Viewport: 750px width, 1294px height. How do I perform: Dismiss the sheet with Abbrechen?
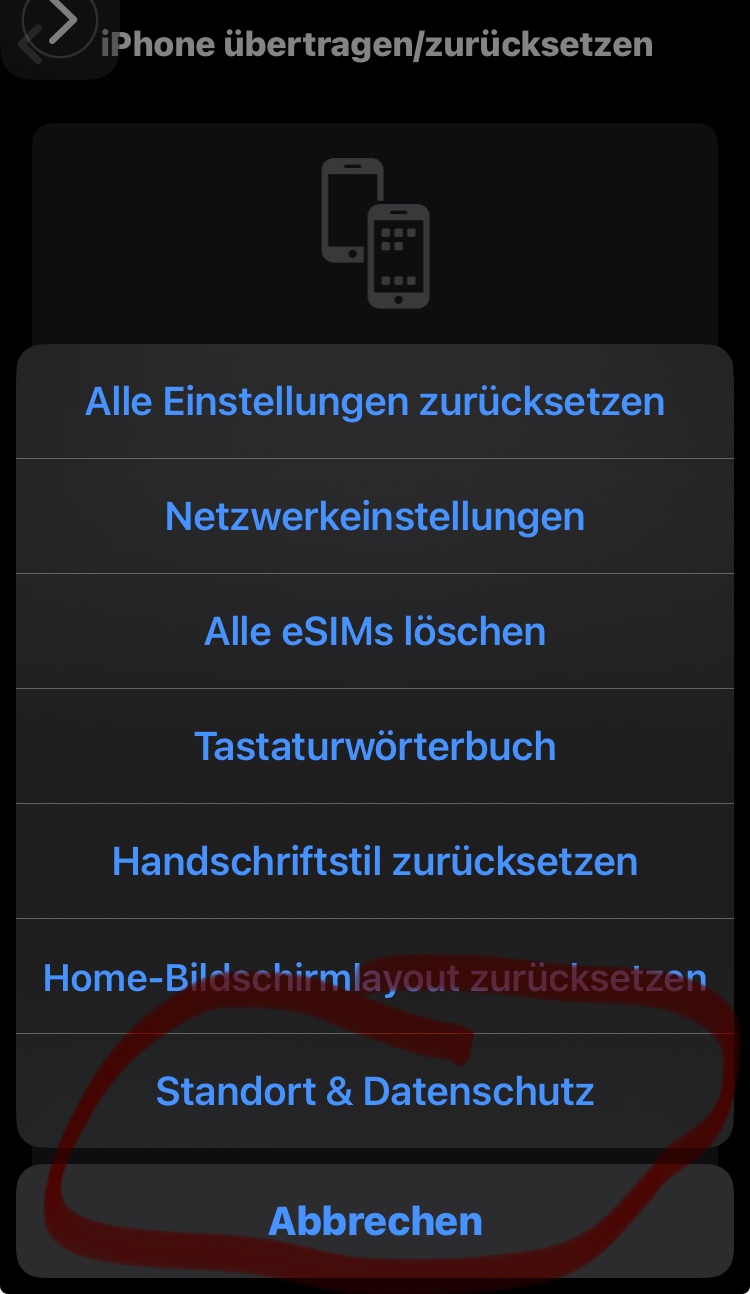click(375, 1221)
